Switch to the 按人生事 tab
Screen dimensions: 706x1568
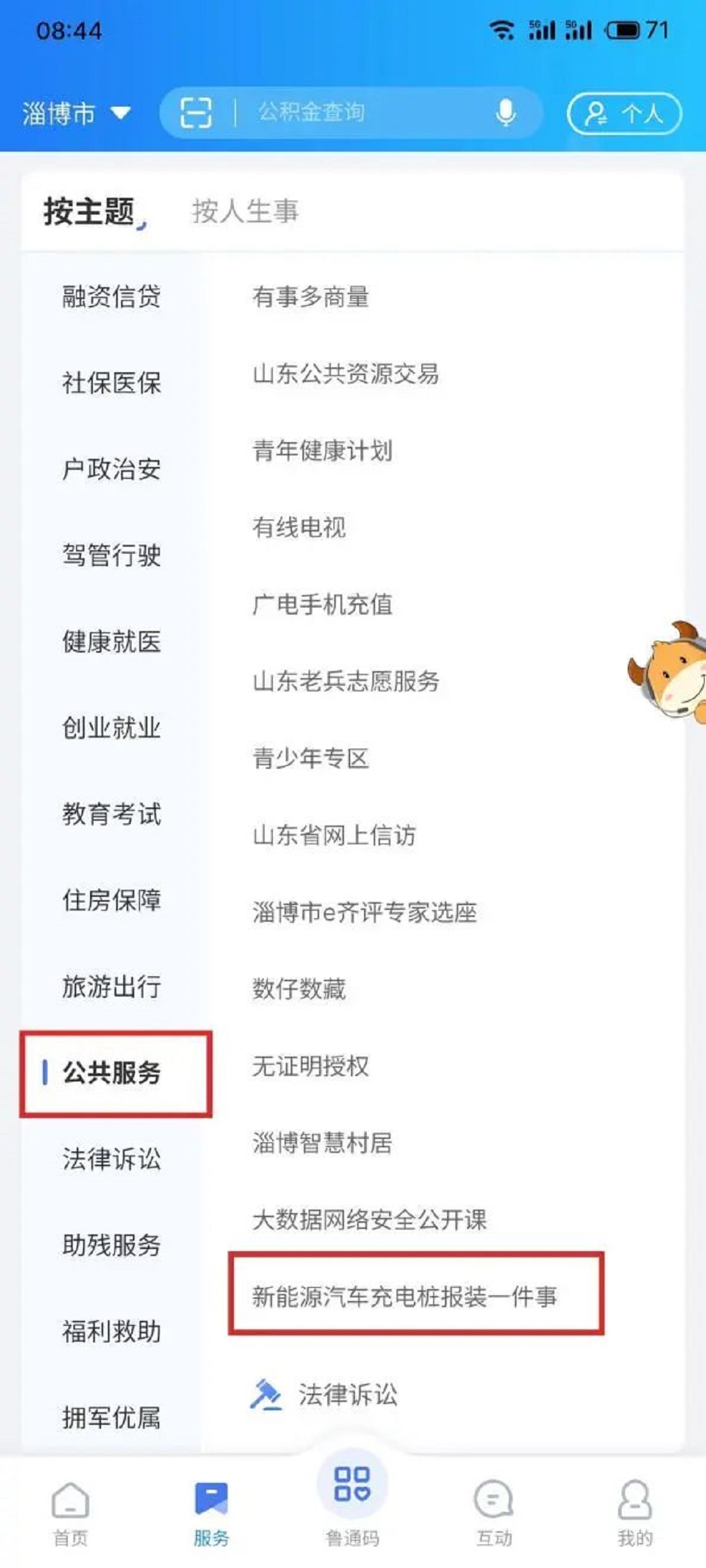tap(245, 211)
